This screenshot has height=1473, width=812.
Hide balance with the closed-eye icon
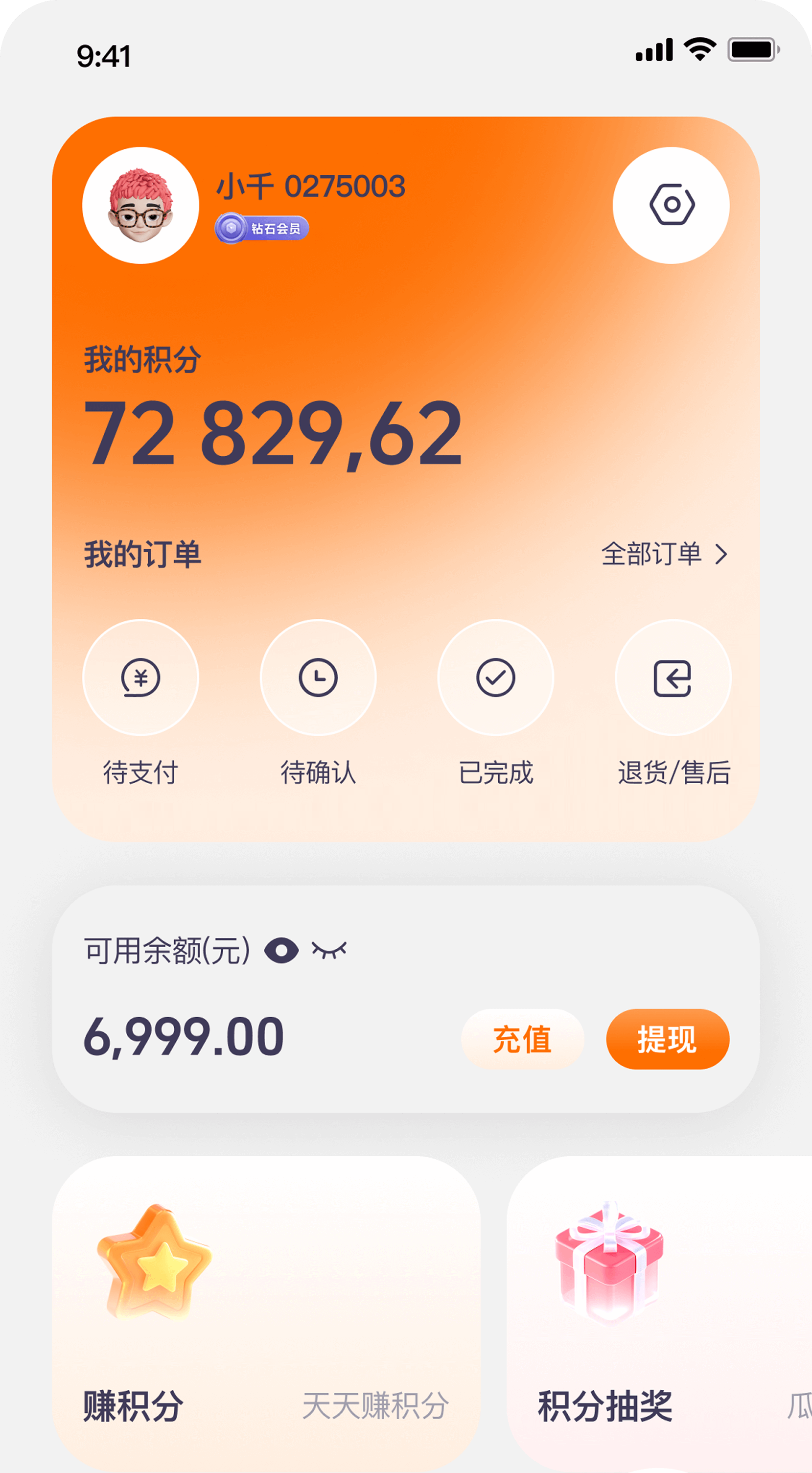(x=329, y=950)
